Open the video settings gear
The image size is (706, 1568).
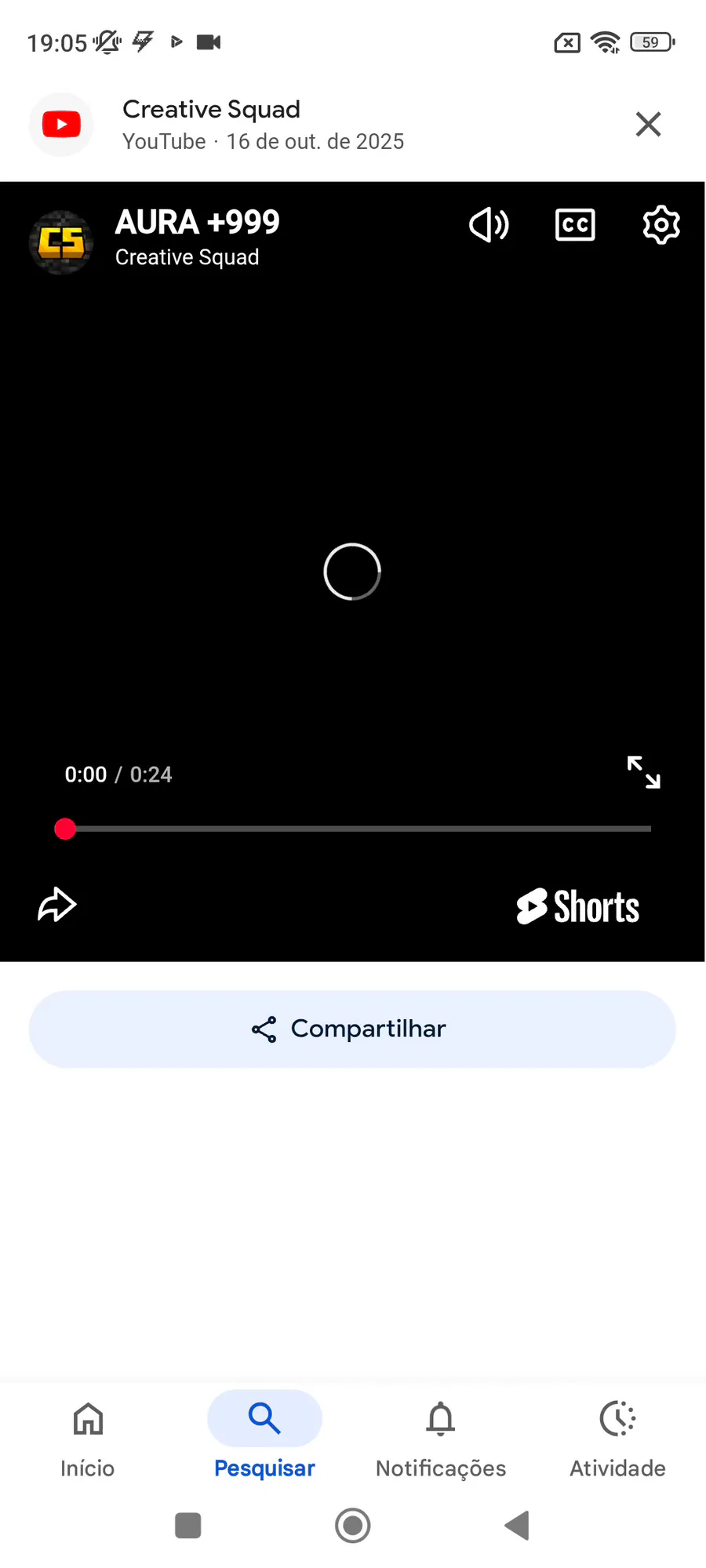pos(661,226)
